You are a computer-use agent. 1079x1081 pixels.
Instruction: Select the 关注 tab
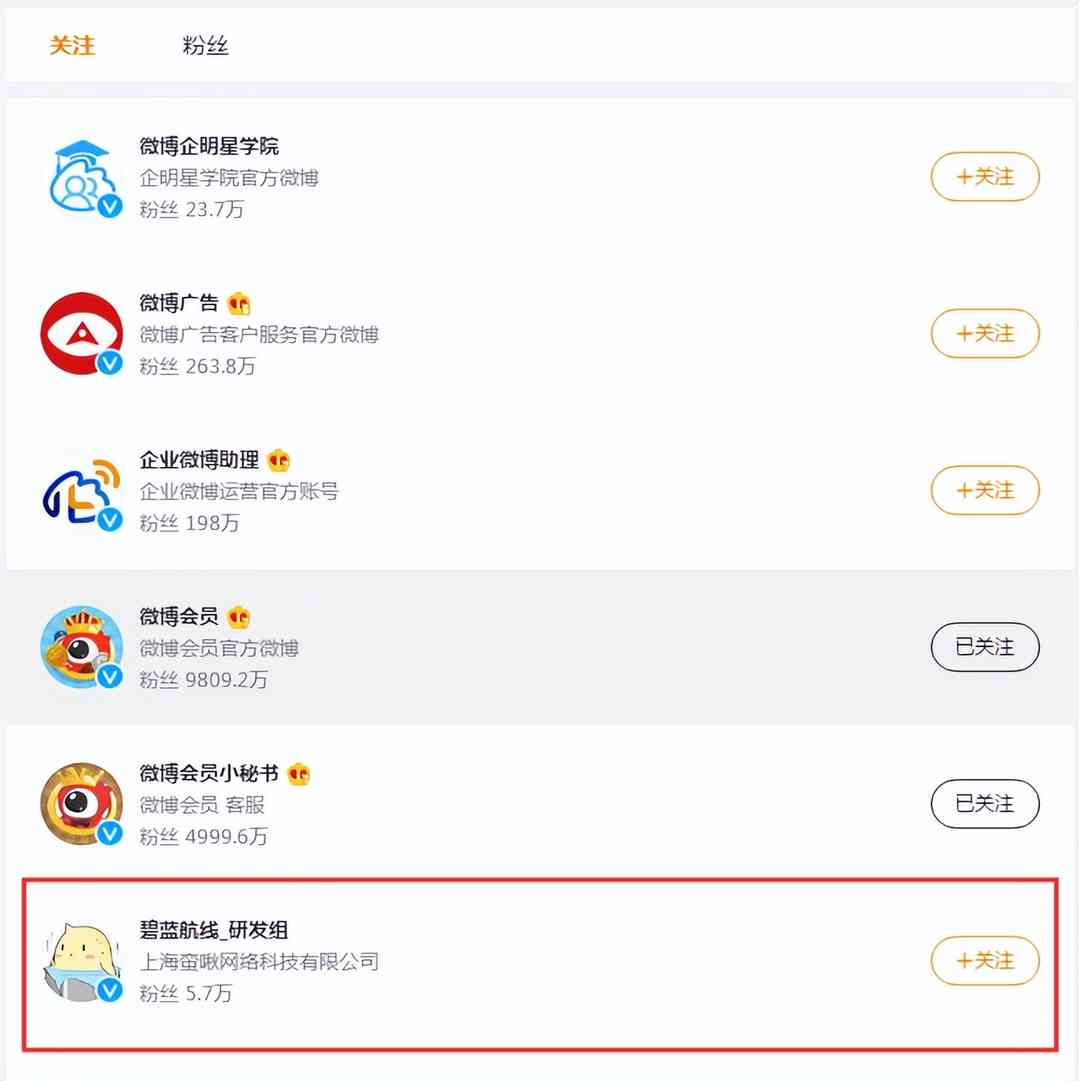tap(72, 46)
